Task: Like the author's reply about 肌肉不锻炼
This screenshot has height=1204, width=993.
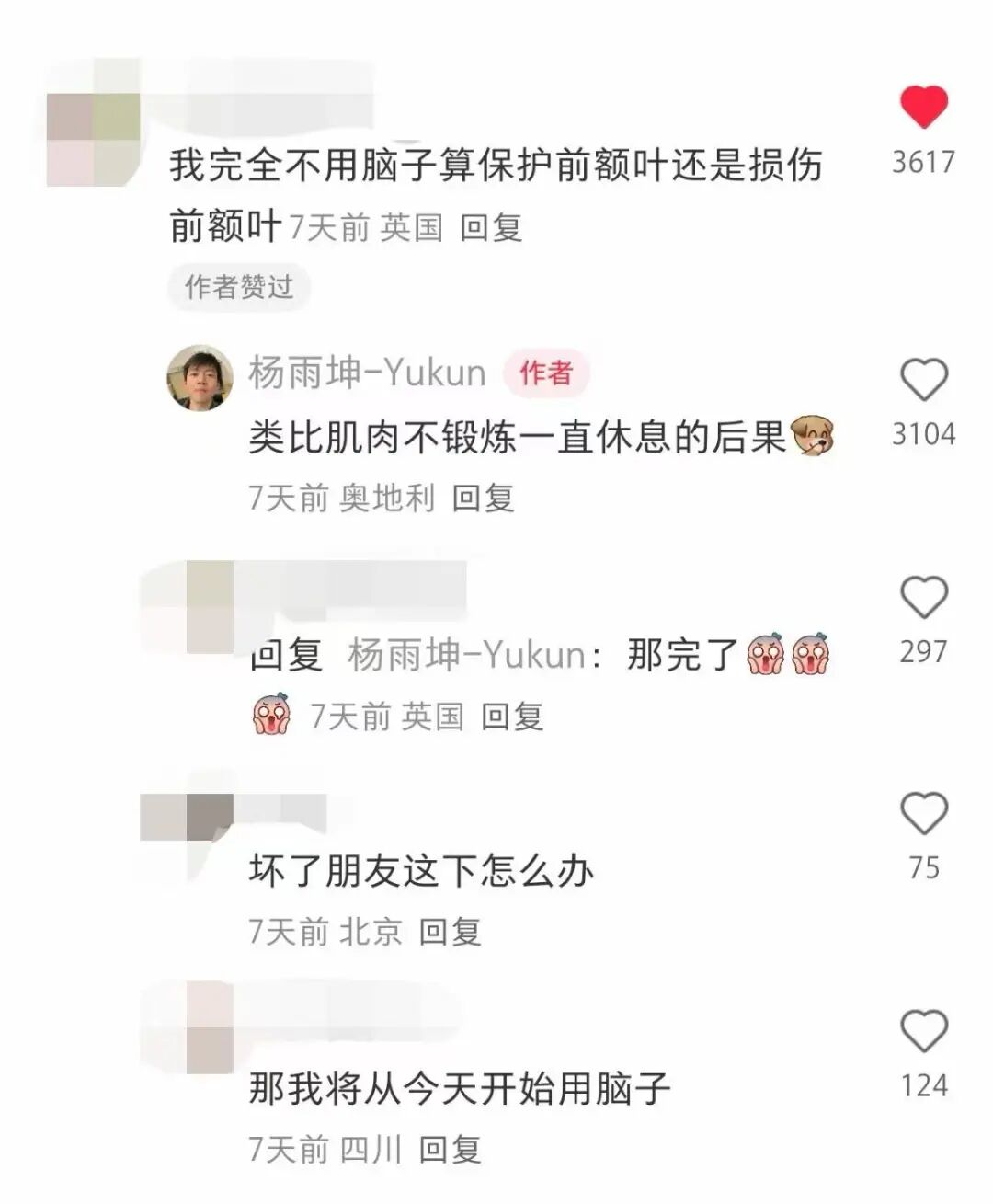Action: 923,380
